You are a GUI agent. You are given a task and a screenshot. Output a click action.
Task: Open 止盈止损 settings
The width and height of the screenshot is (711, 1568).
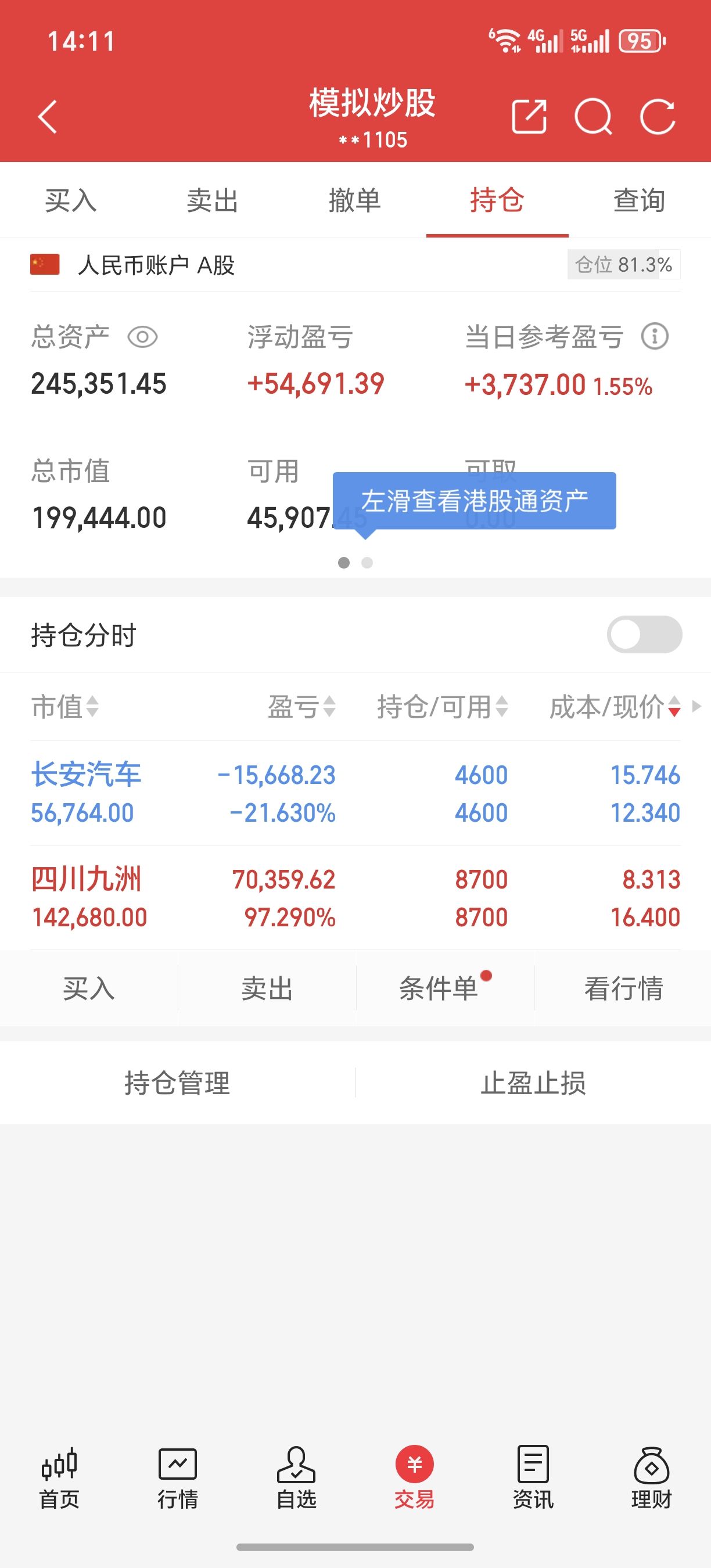tap(533, 1083)
